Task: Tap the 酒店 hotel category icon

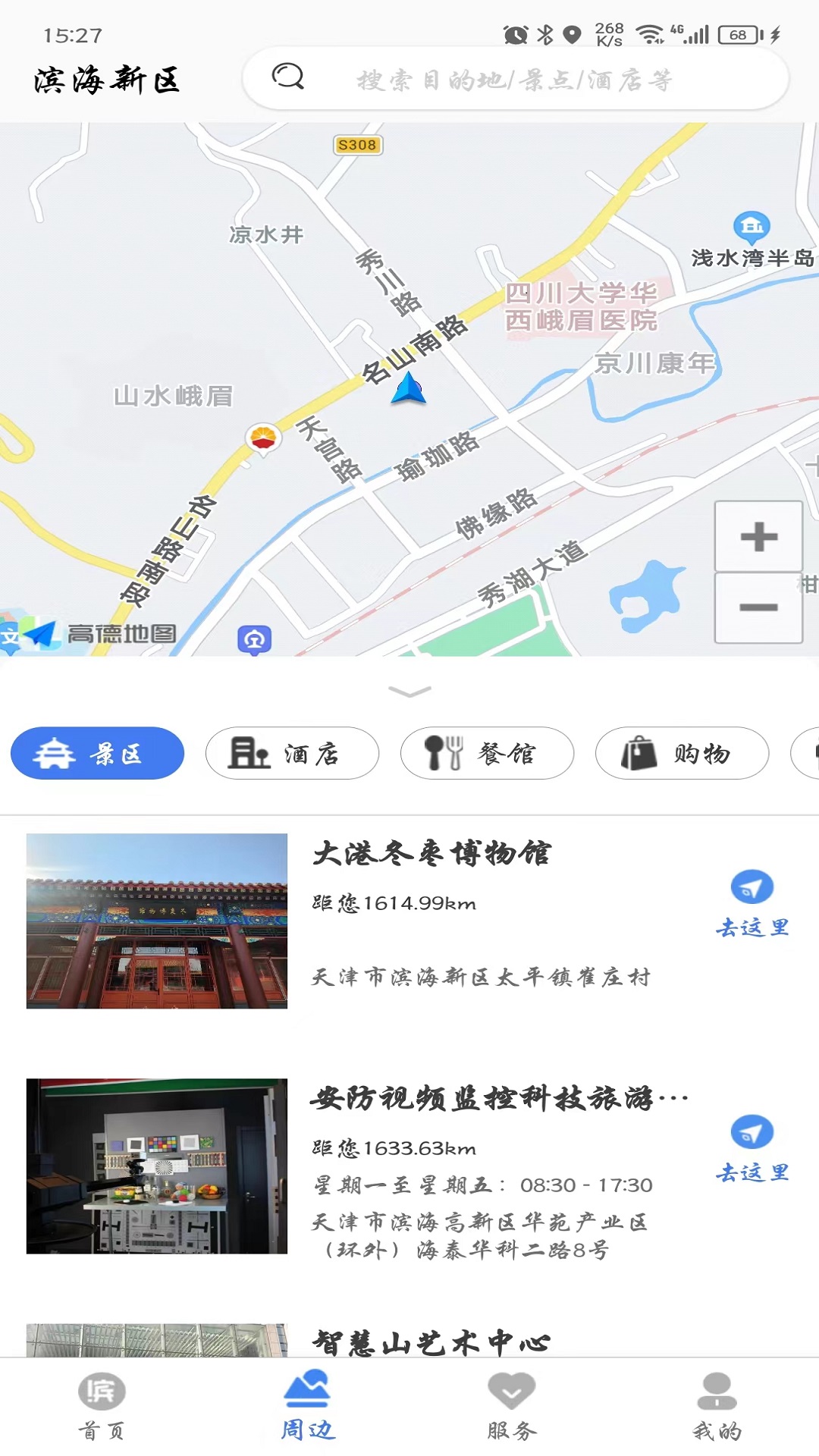Action: [250, 753]
